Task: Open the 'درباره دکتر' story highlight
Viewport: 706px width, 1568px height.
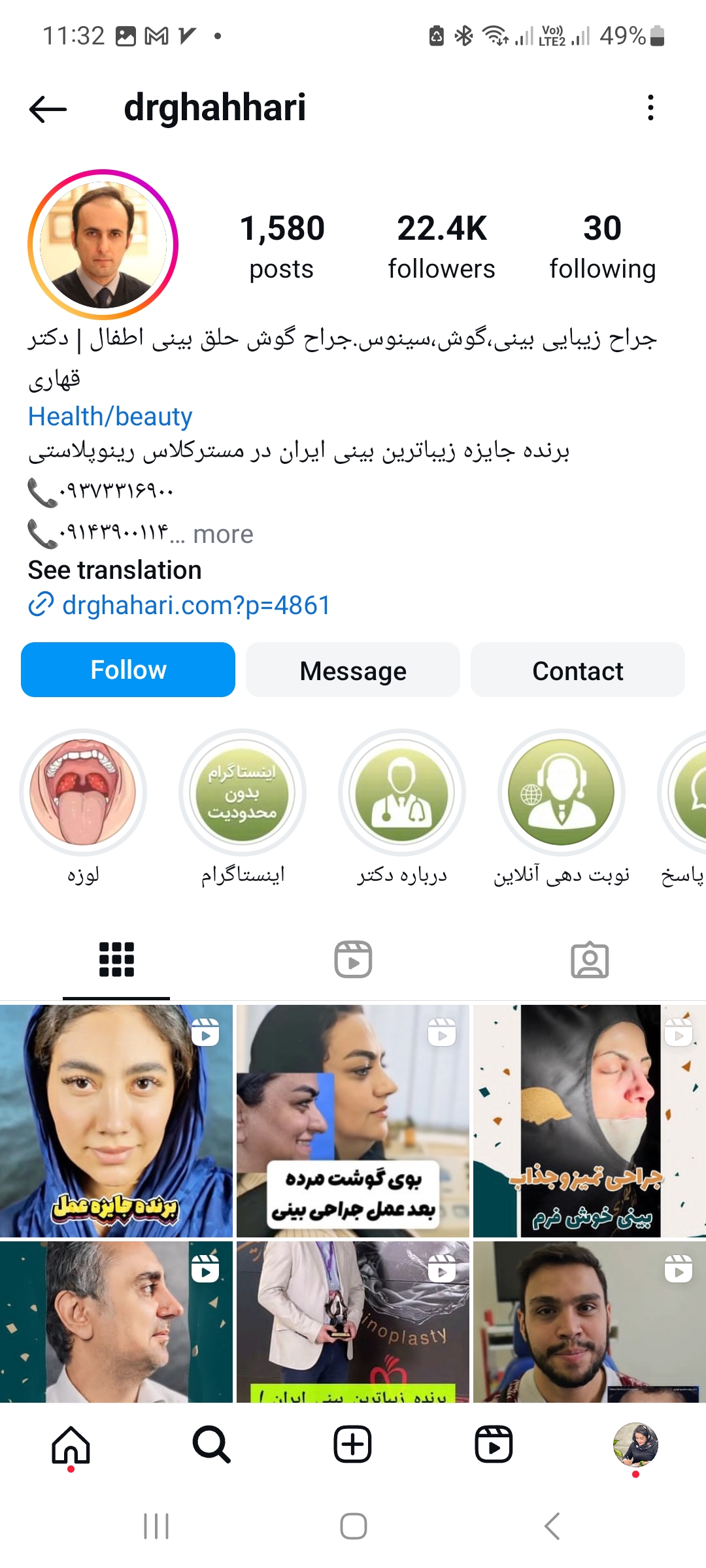Action: (401, 792)
